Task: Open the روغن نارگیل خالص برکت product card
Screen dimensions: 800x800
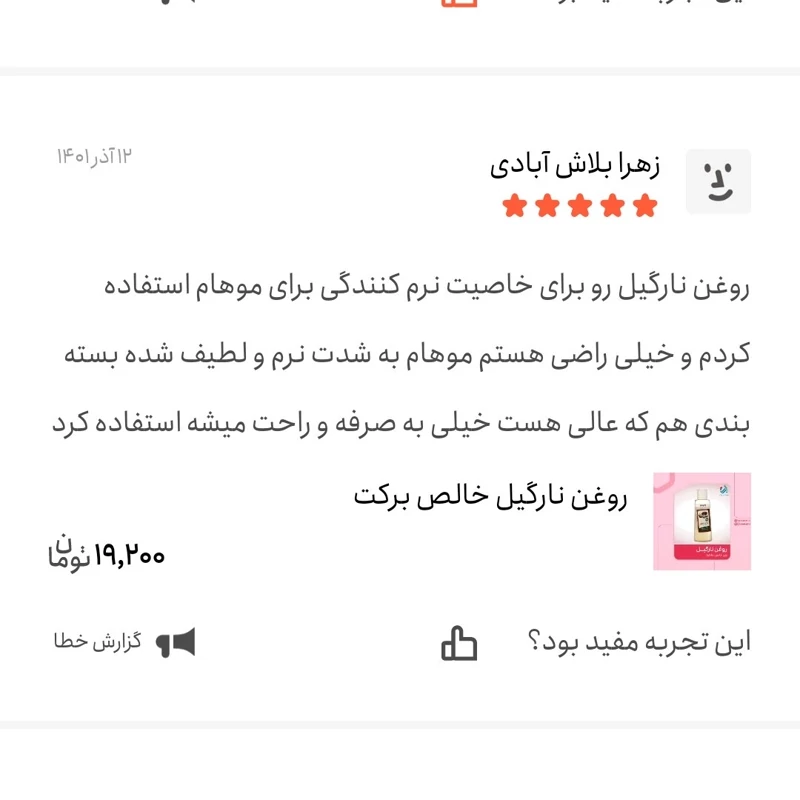Action: coord(490,497)
